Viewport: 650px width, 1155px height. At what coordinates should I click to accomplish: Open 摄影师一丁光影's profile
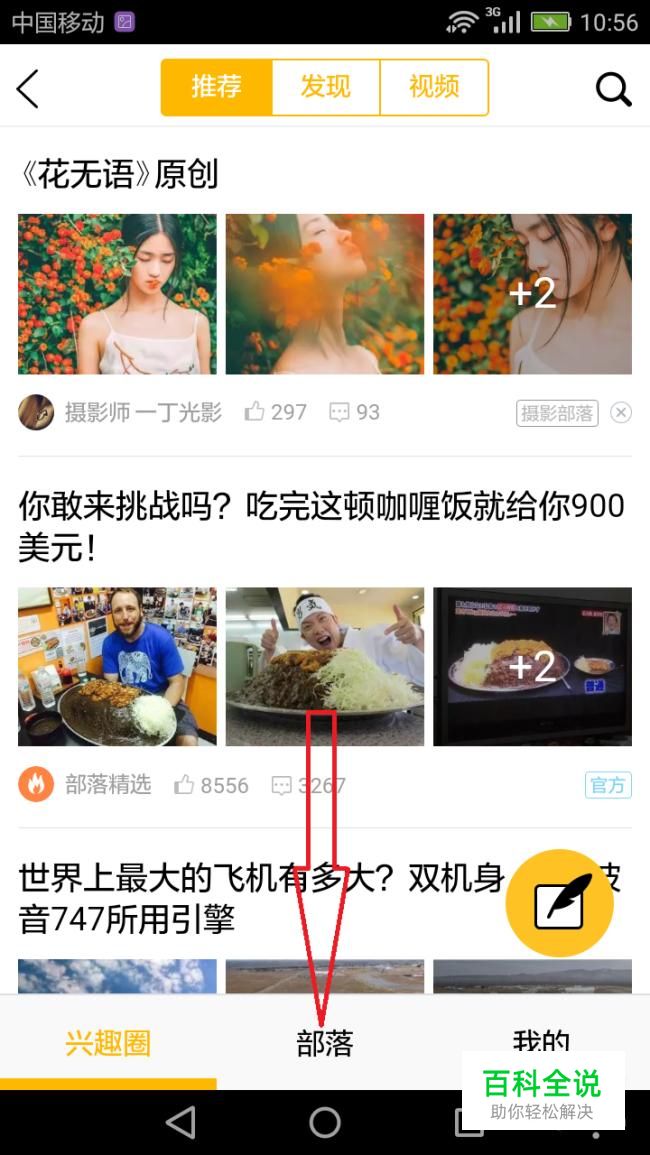(x=142, y=412)
